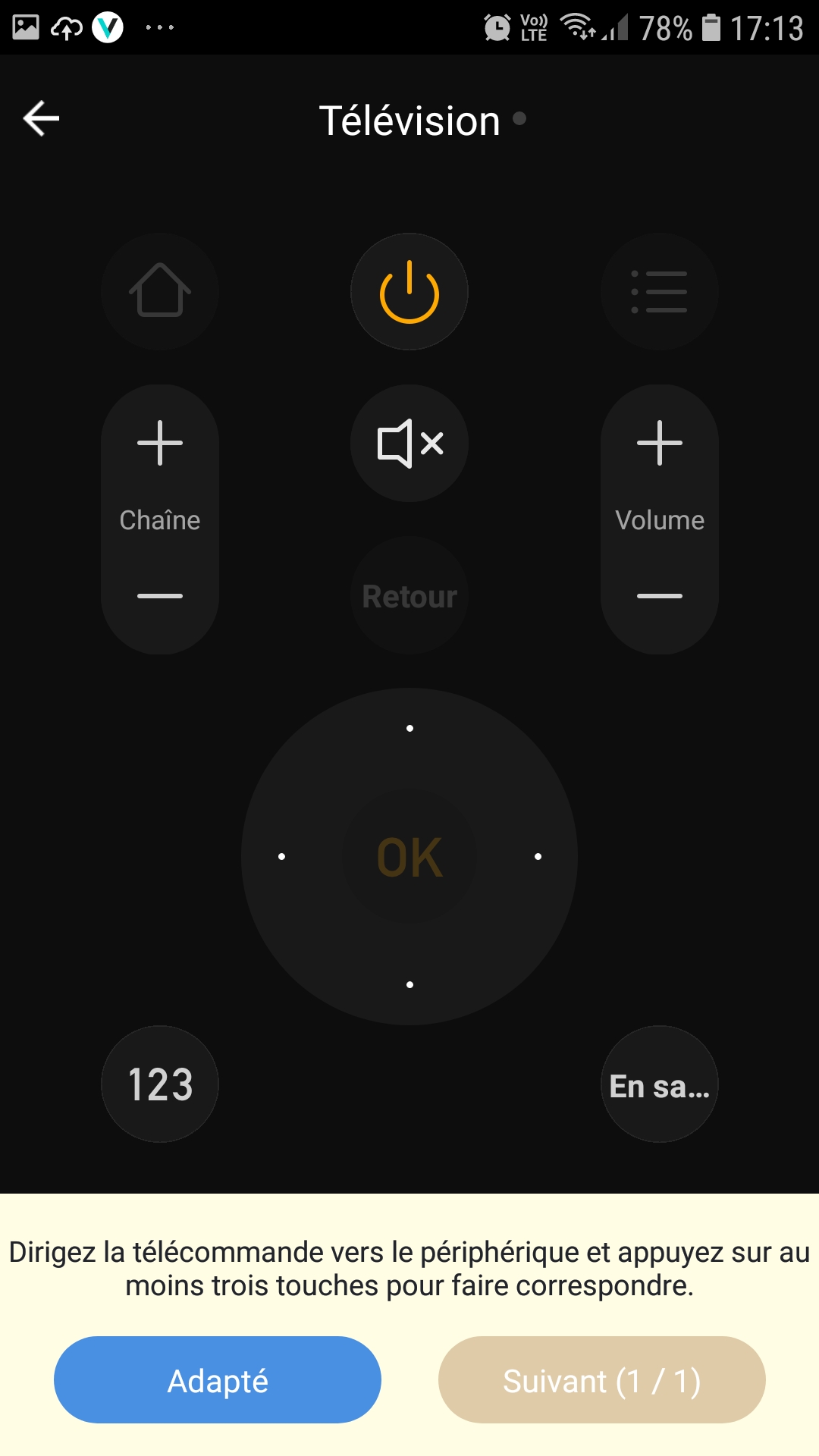The height and width of the screenshot is (1456, 819).
Task: Tap the left dot on the d-pad
Action: [282, 857]
